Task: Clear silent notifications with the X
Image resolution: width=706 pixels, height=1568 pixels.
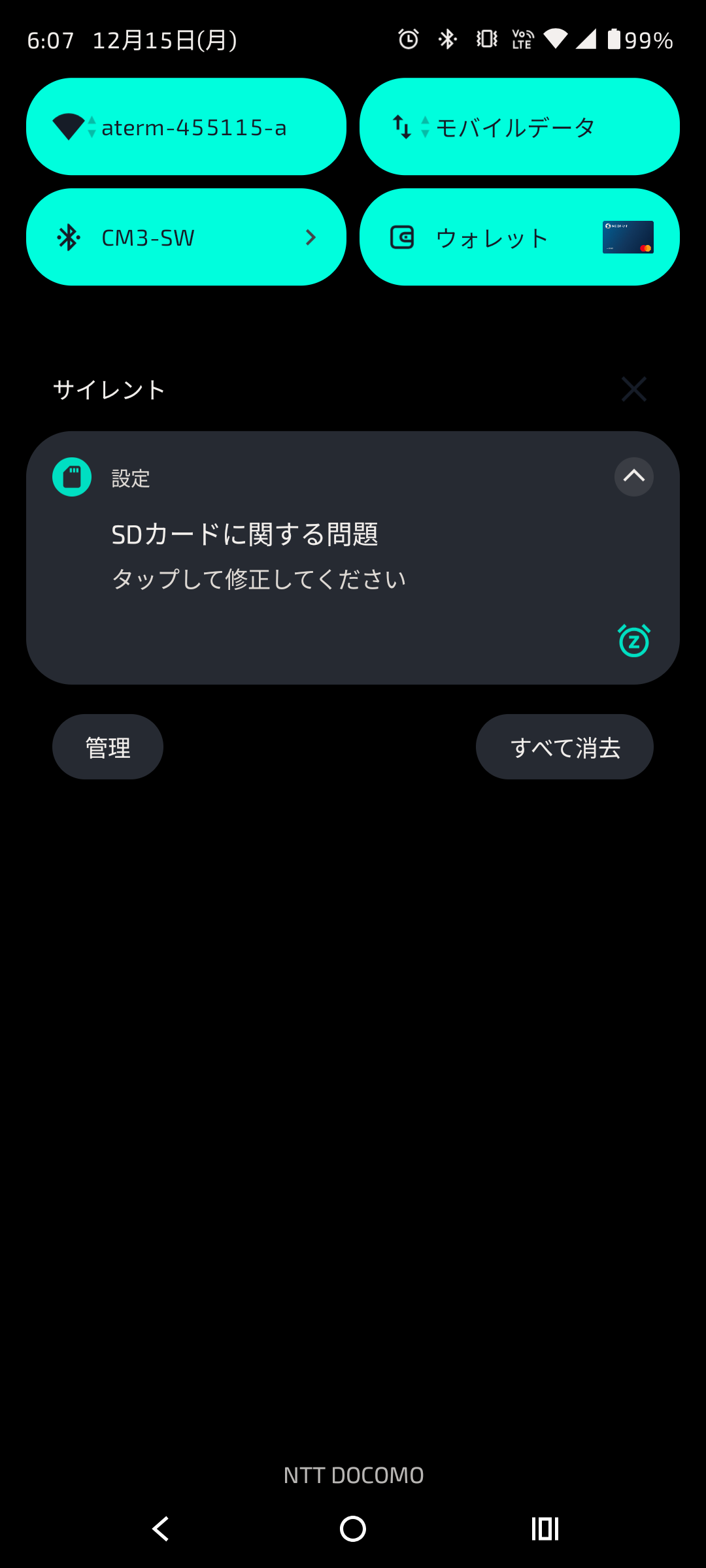Action: point(633,389)
